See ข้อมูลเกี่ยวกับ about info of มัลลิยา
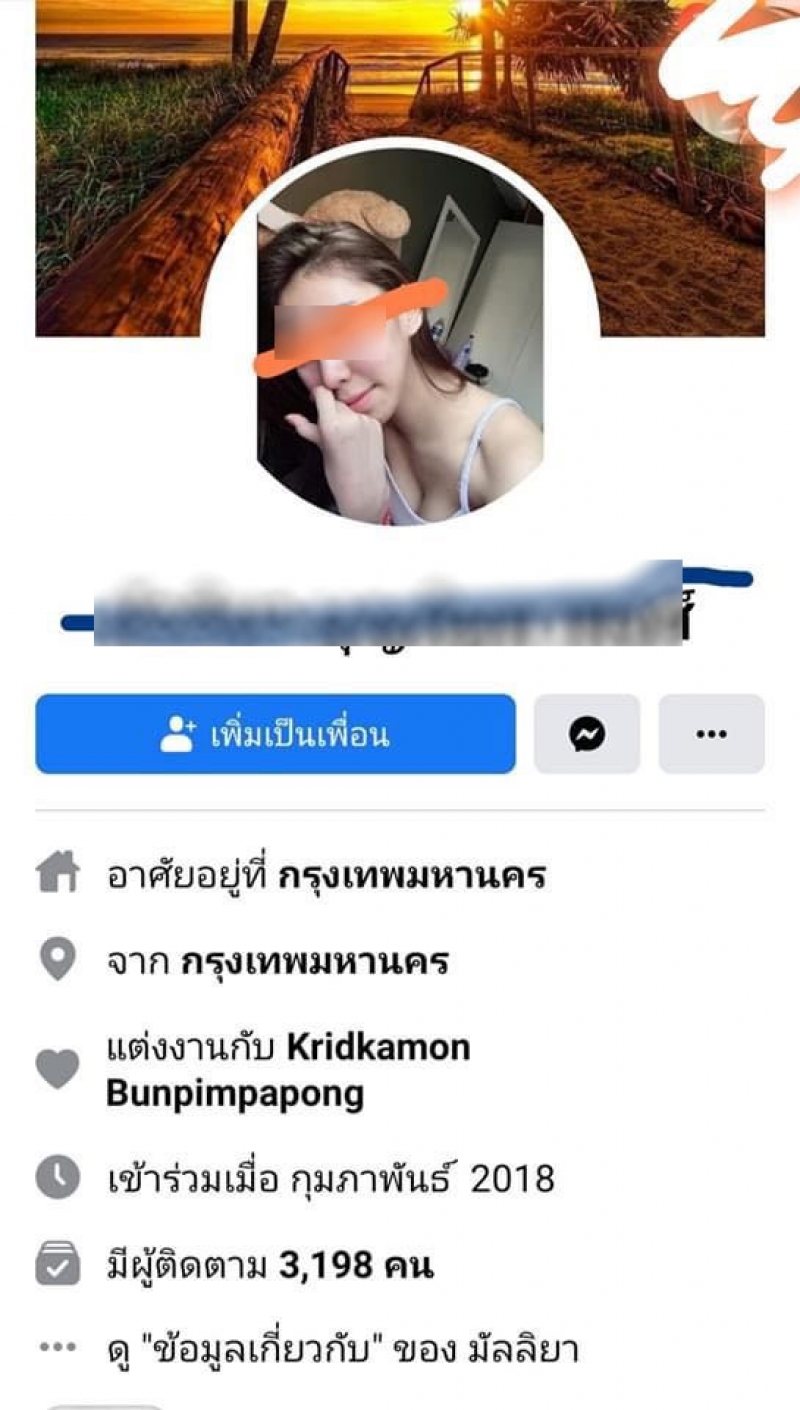 [x=342, y=1351]
